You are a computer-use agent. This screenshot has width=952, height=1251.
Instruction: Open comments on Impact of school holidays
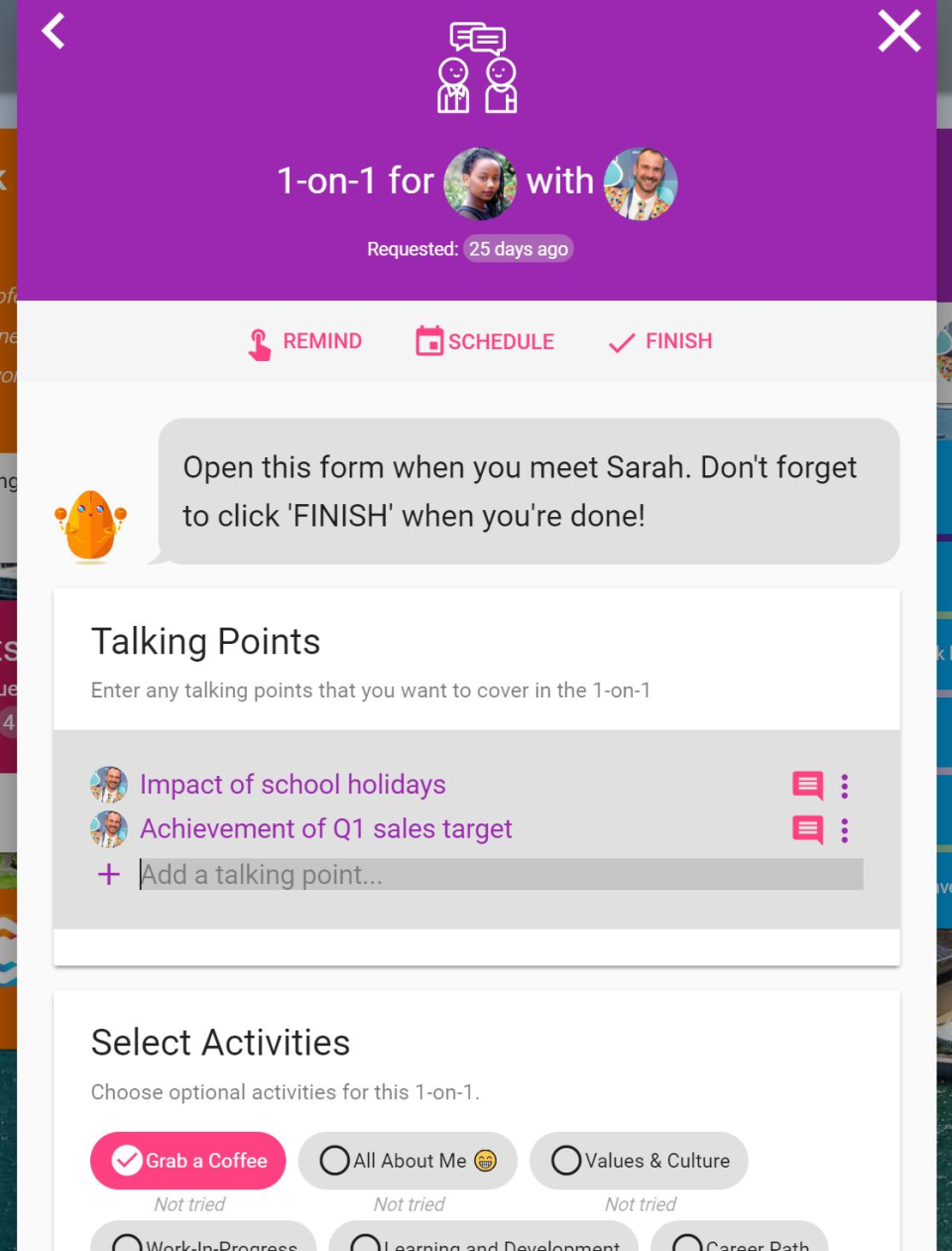pos(807,786)
